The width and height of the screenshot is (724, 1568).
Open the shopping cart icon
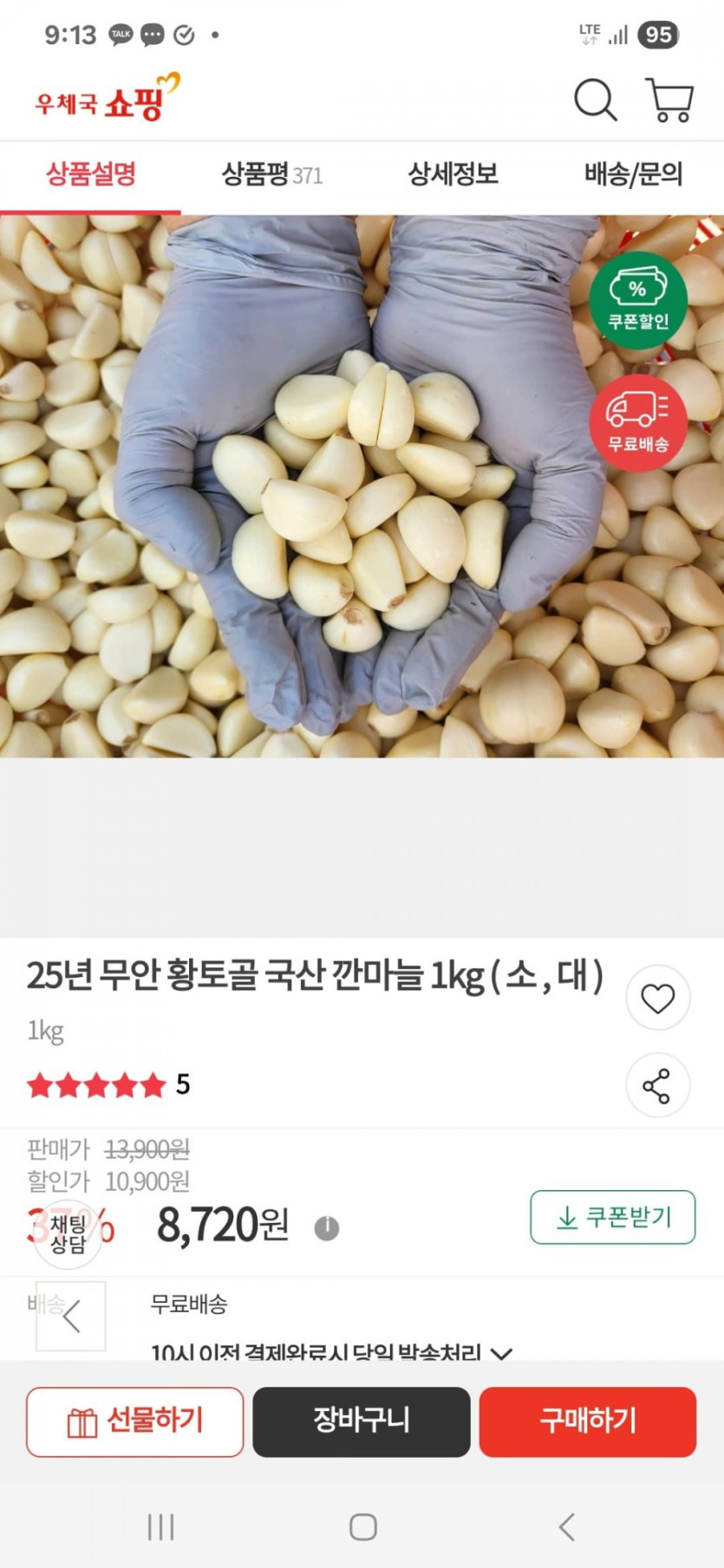click(x=669, y=100)
